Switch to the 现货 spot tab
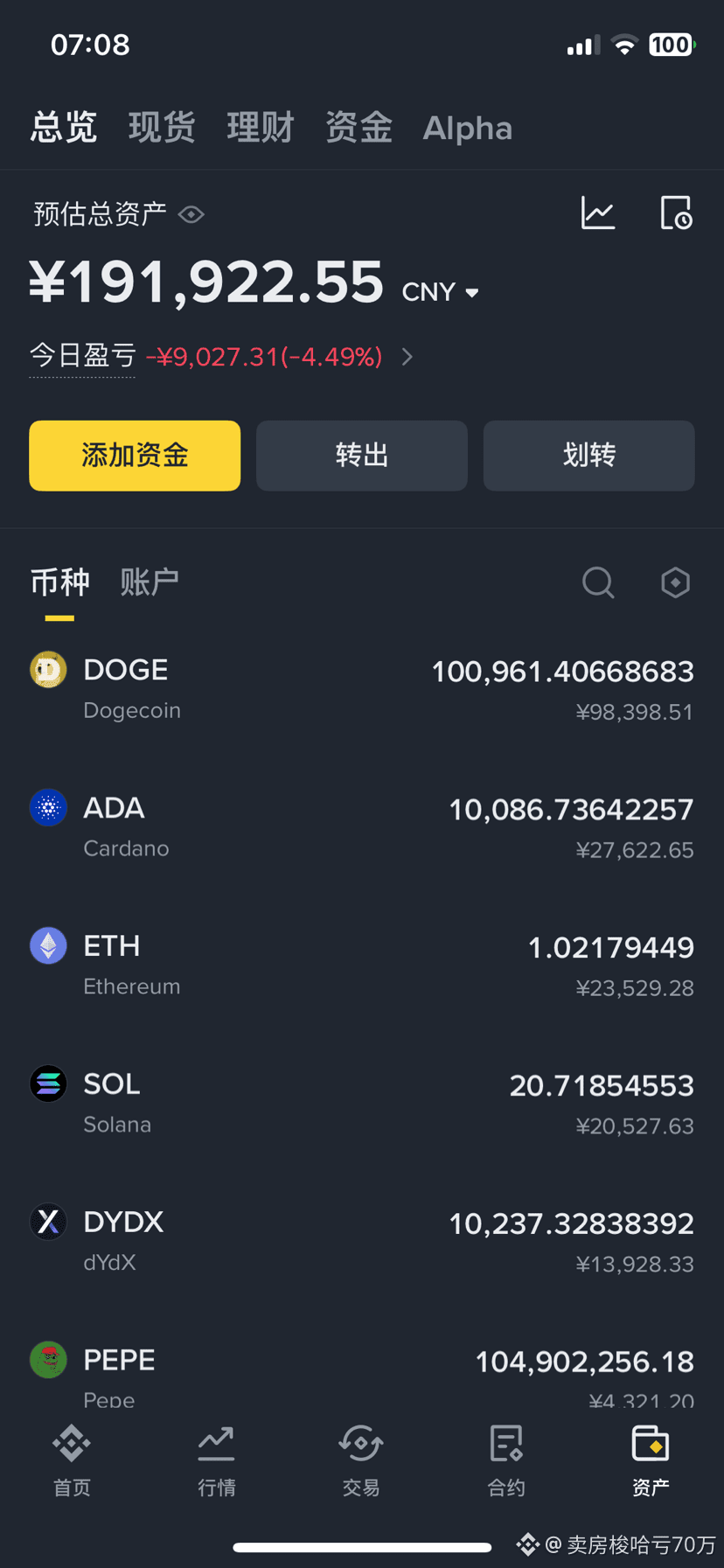This screenshot has height=1568, width=724. 161,128
